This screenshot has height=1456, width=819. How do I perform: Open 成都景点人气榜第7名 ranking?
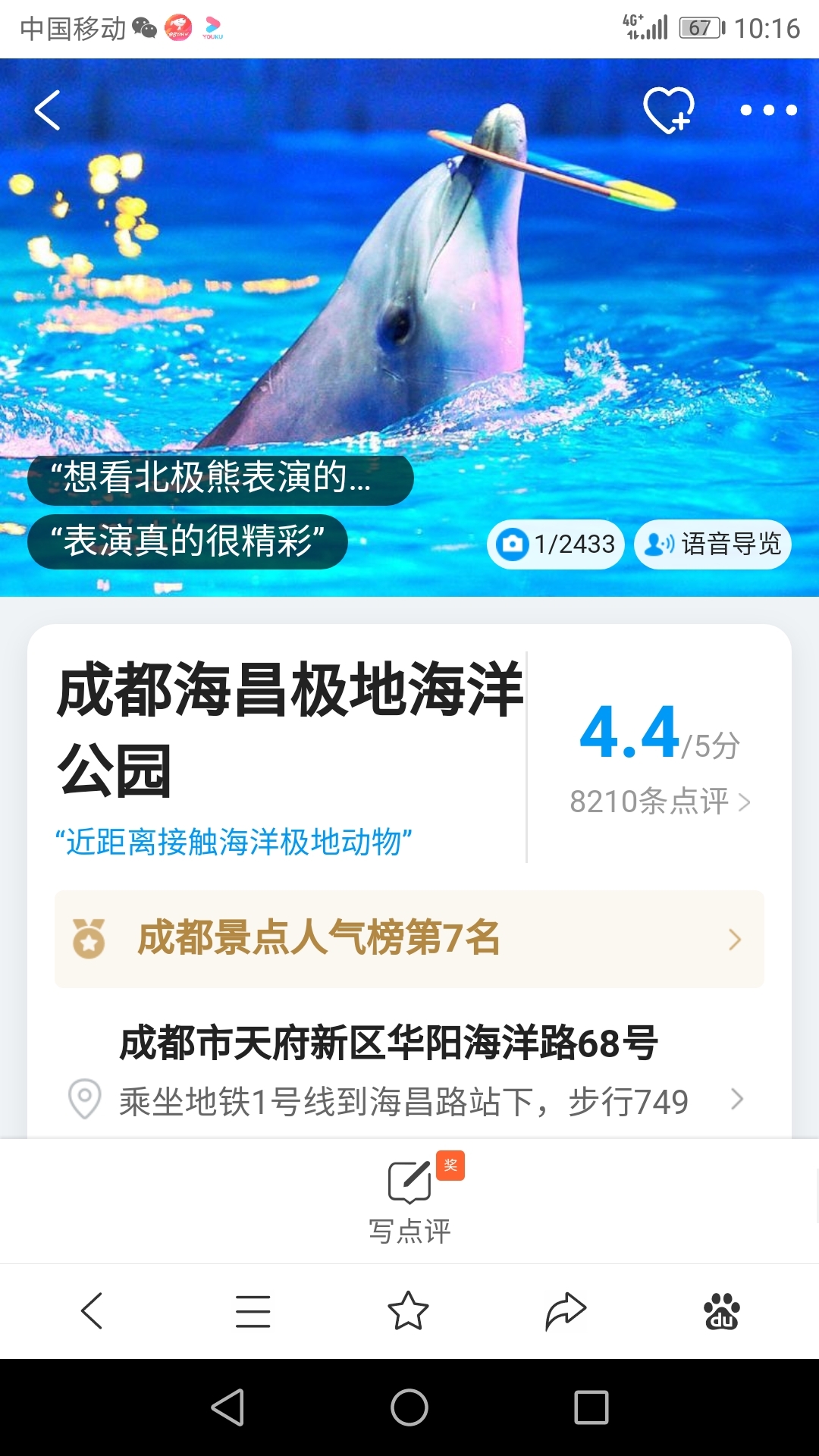click(x=409, y=939)
